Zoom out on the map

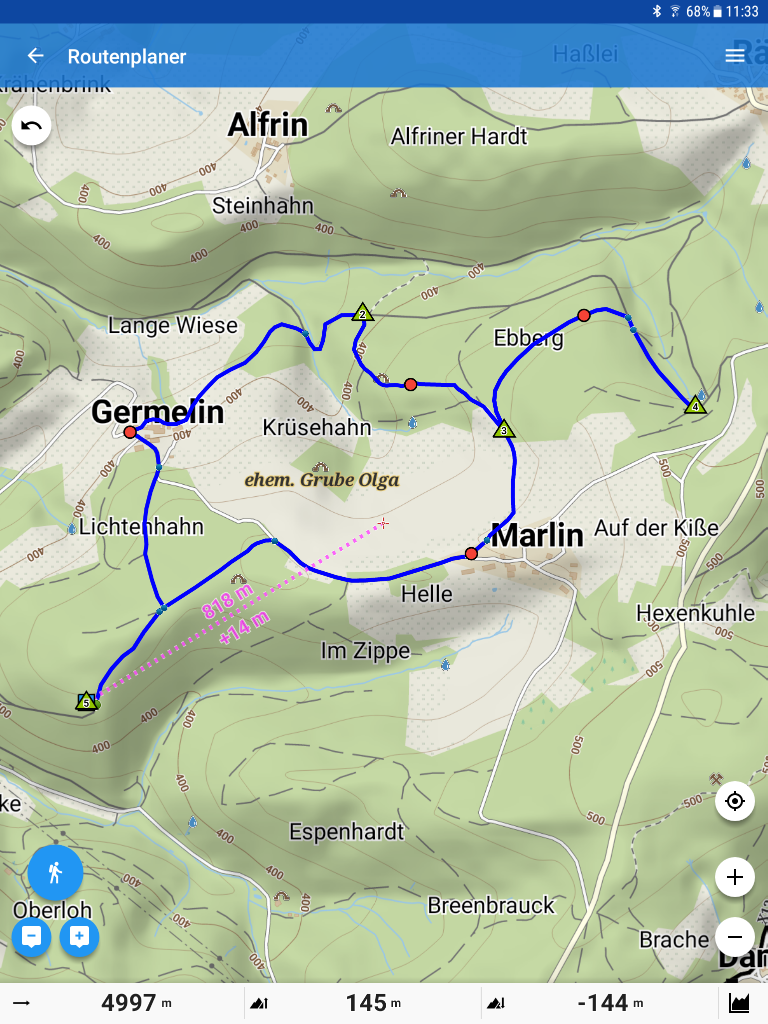(x=735, y=937)
